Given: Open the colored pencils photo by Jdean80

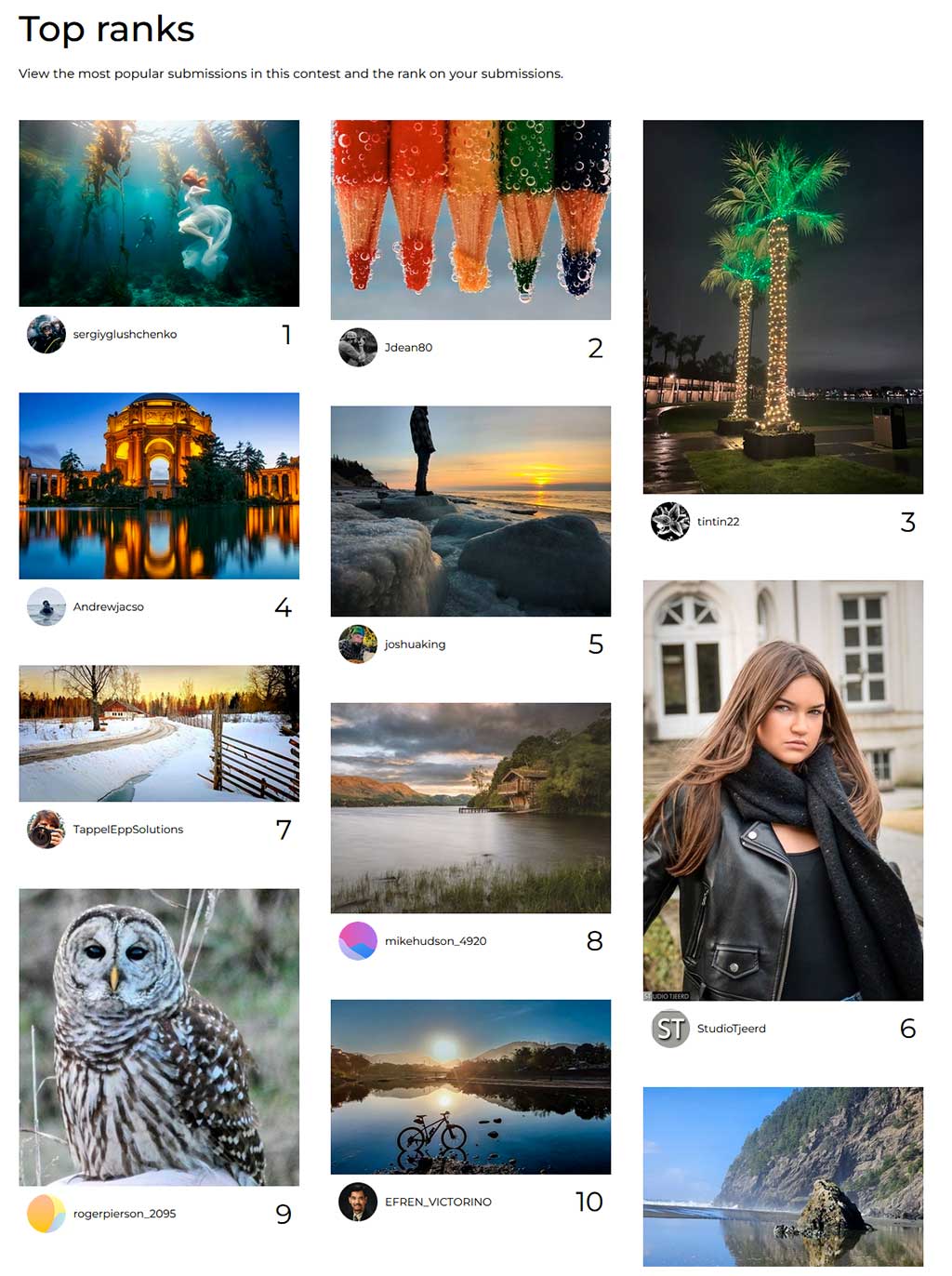Looking at the screenshot, I should click(470, 219).
